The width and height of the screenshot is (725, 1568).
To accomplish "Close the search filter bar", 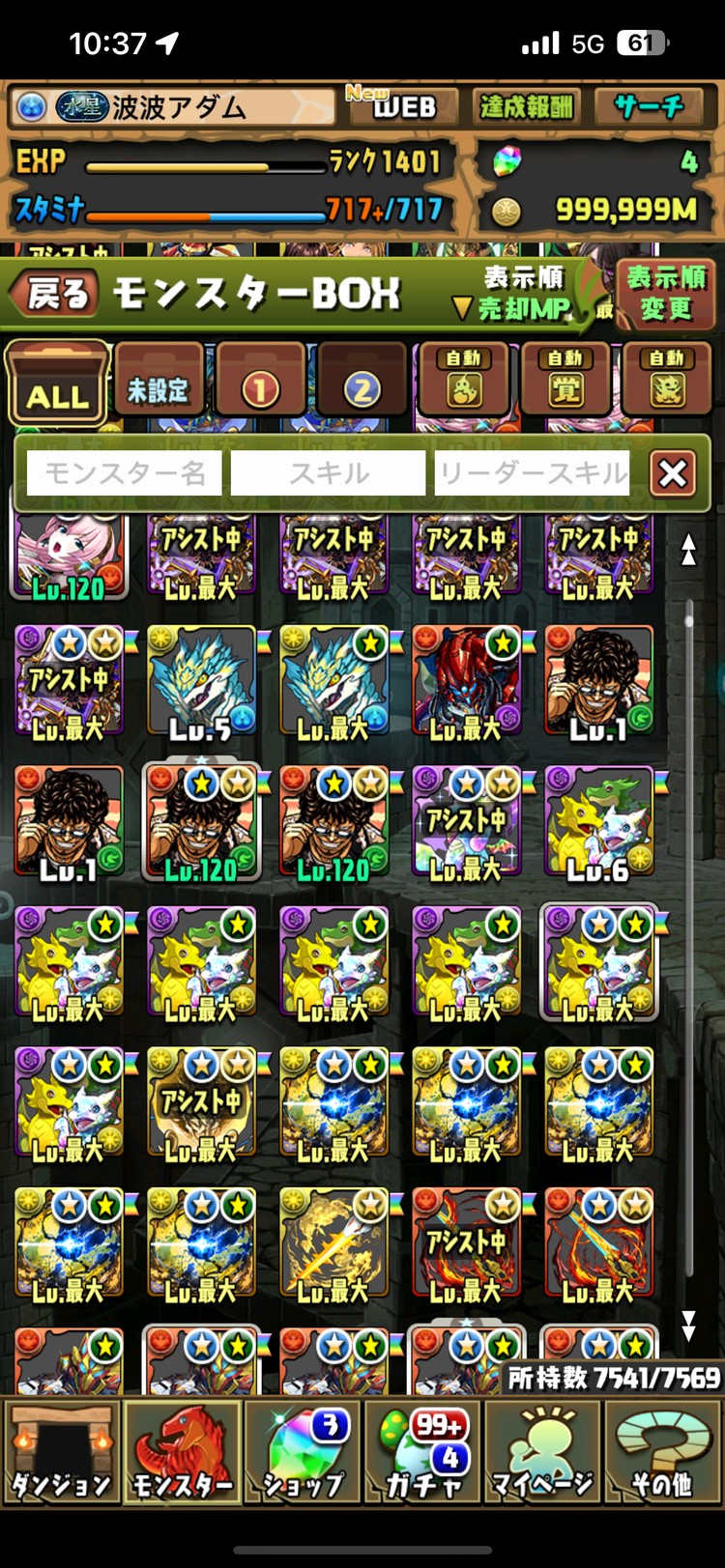I will 673,473.
